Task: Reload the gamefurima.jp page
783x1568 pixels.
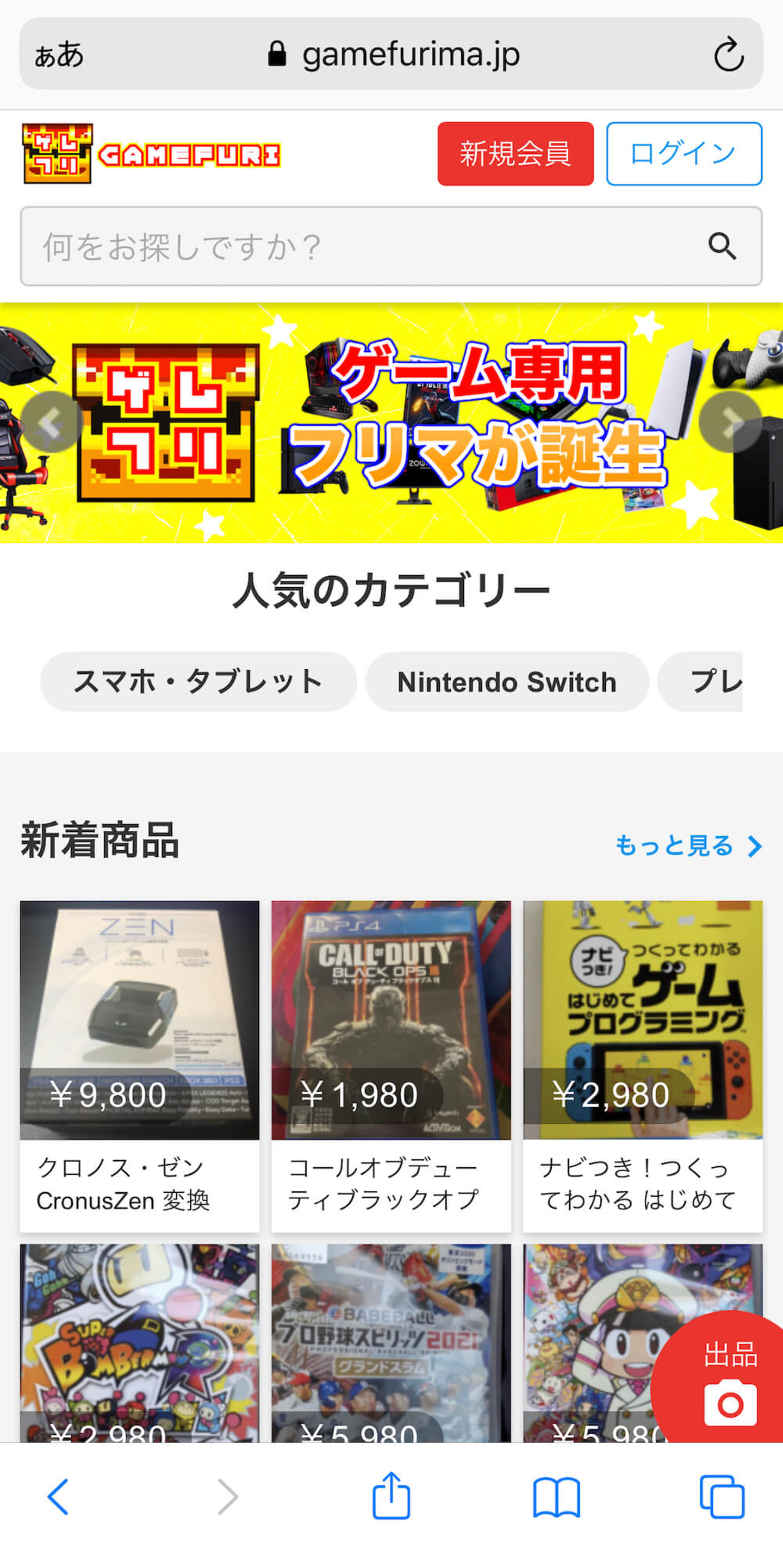Action: pos(728,55)
